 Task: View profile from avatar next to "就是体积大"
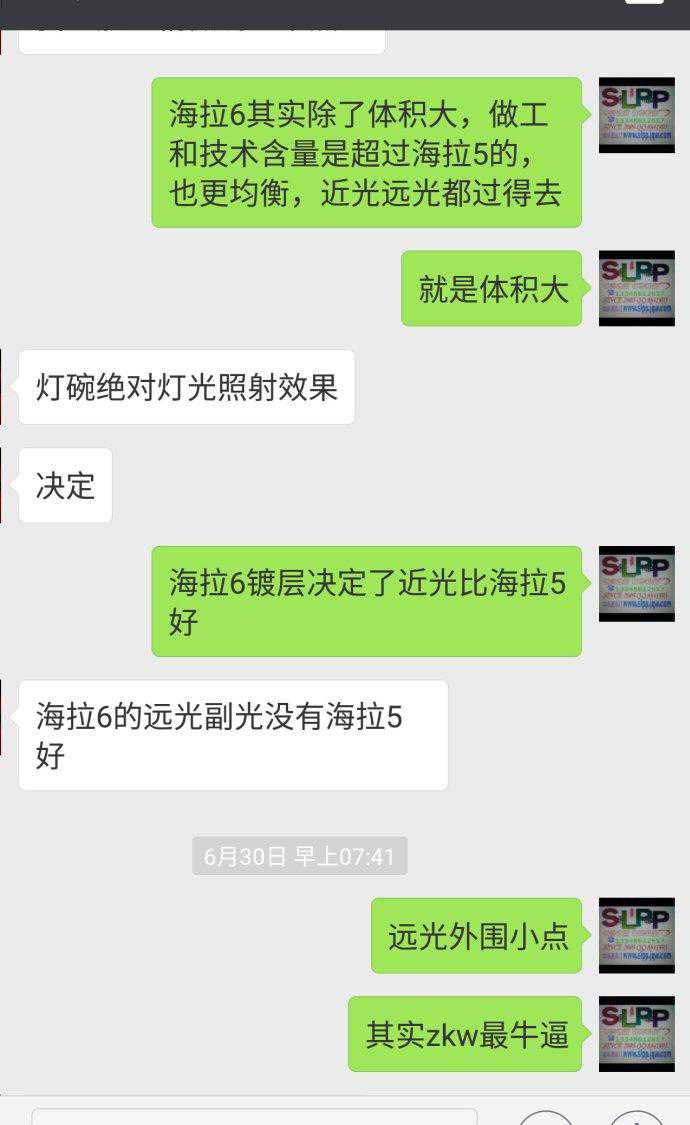[636, 288]
